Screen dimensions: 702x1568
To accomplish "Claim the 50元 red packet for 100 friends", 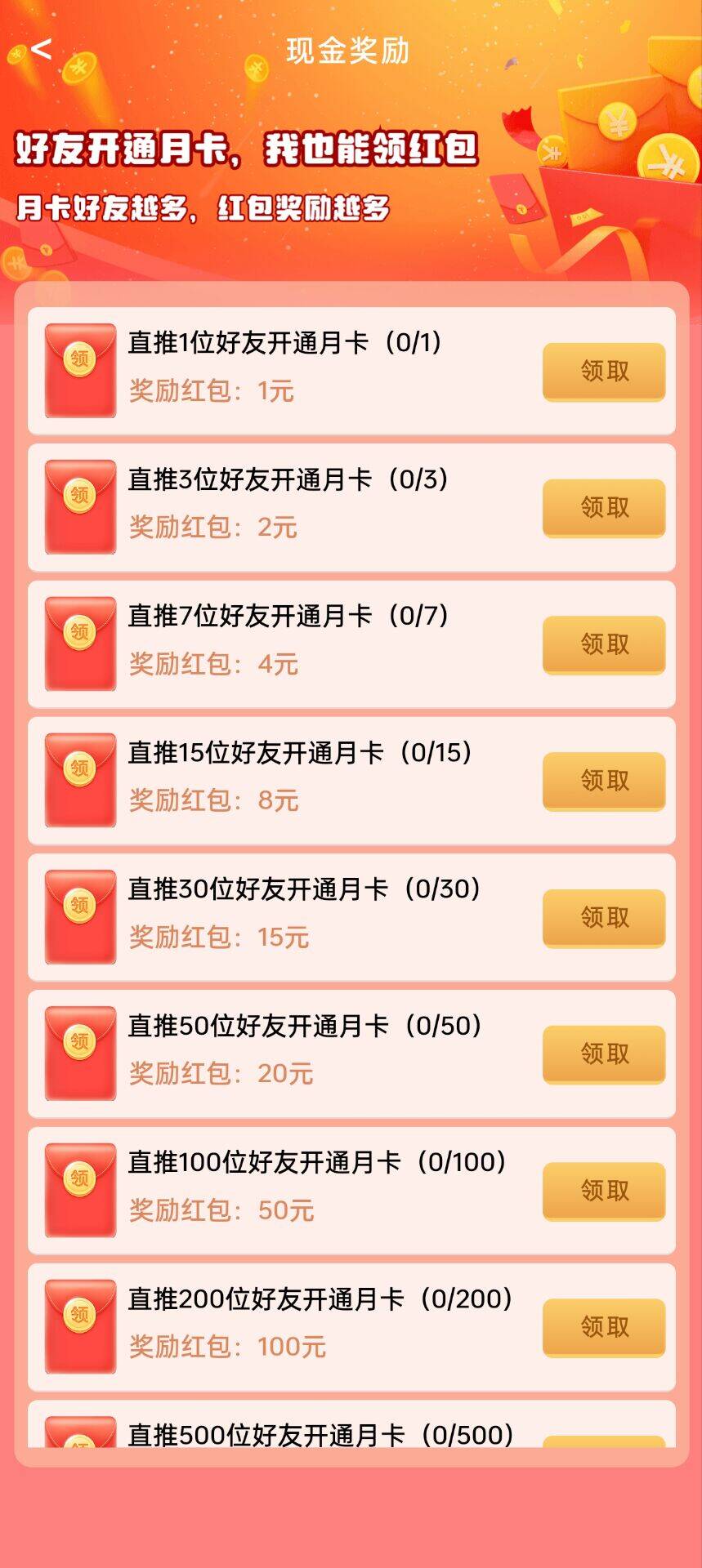I will pos(604,1192).
